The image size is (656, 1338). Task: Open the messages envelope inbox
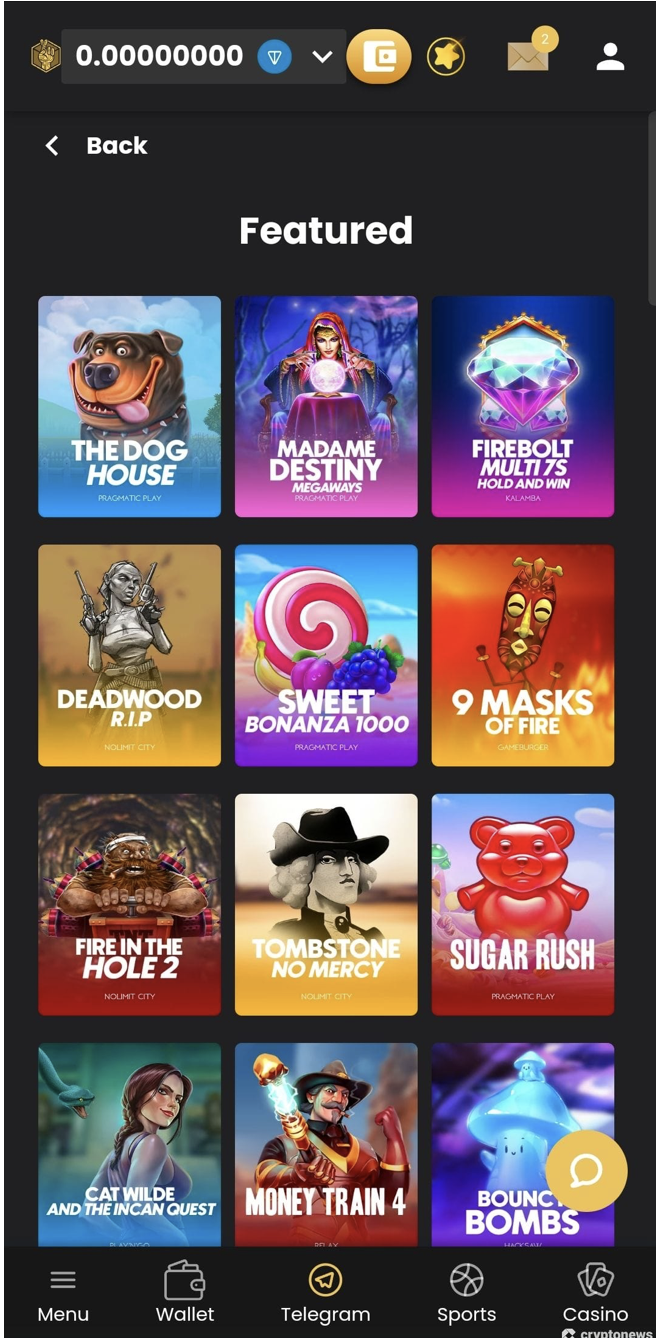tap(528, 57)
